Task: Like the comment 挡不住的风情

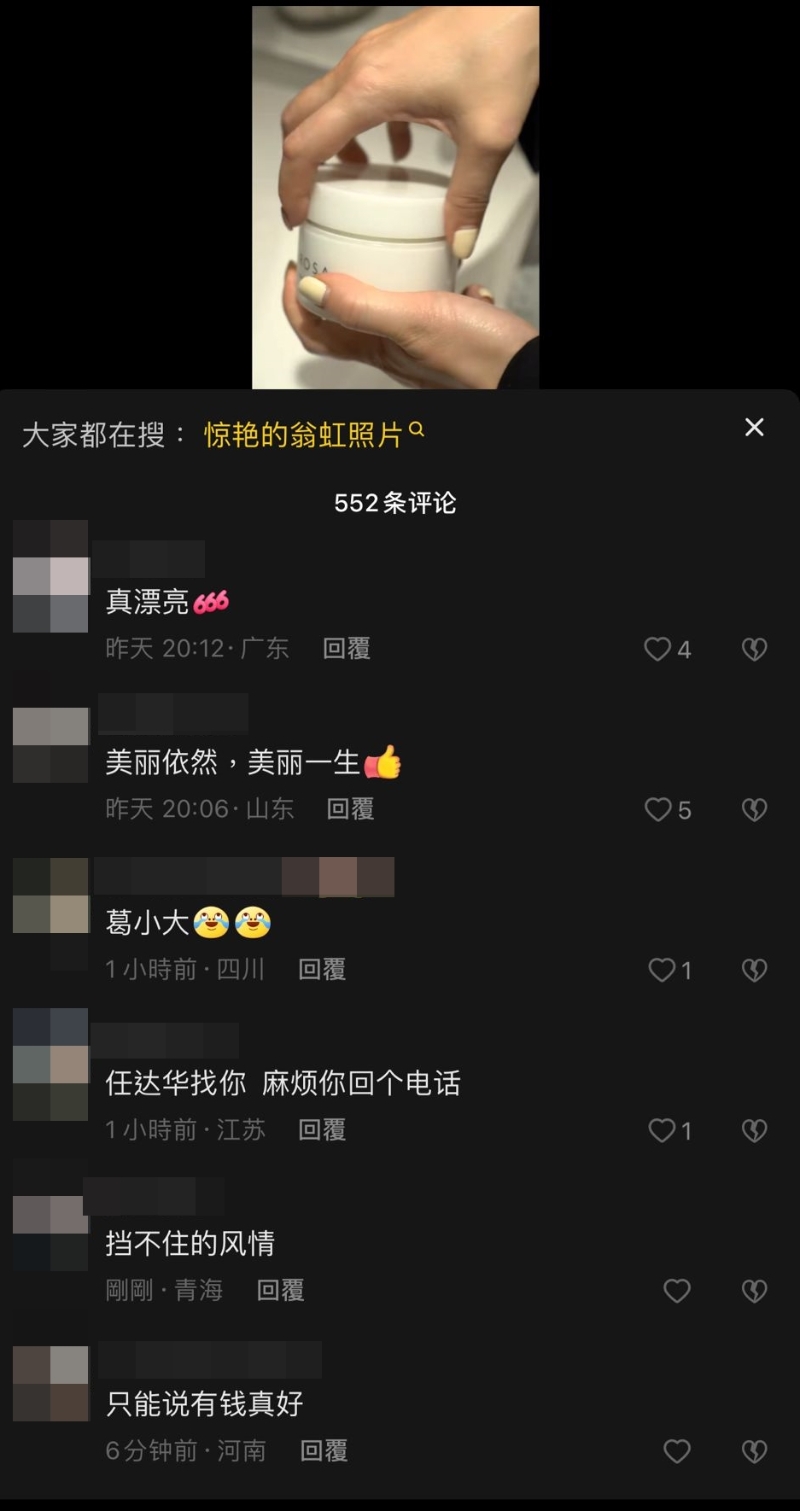Action: coord(677,1291)
